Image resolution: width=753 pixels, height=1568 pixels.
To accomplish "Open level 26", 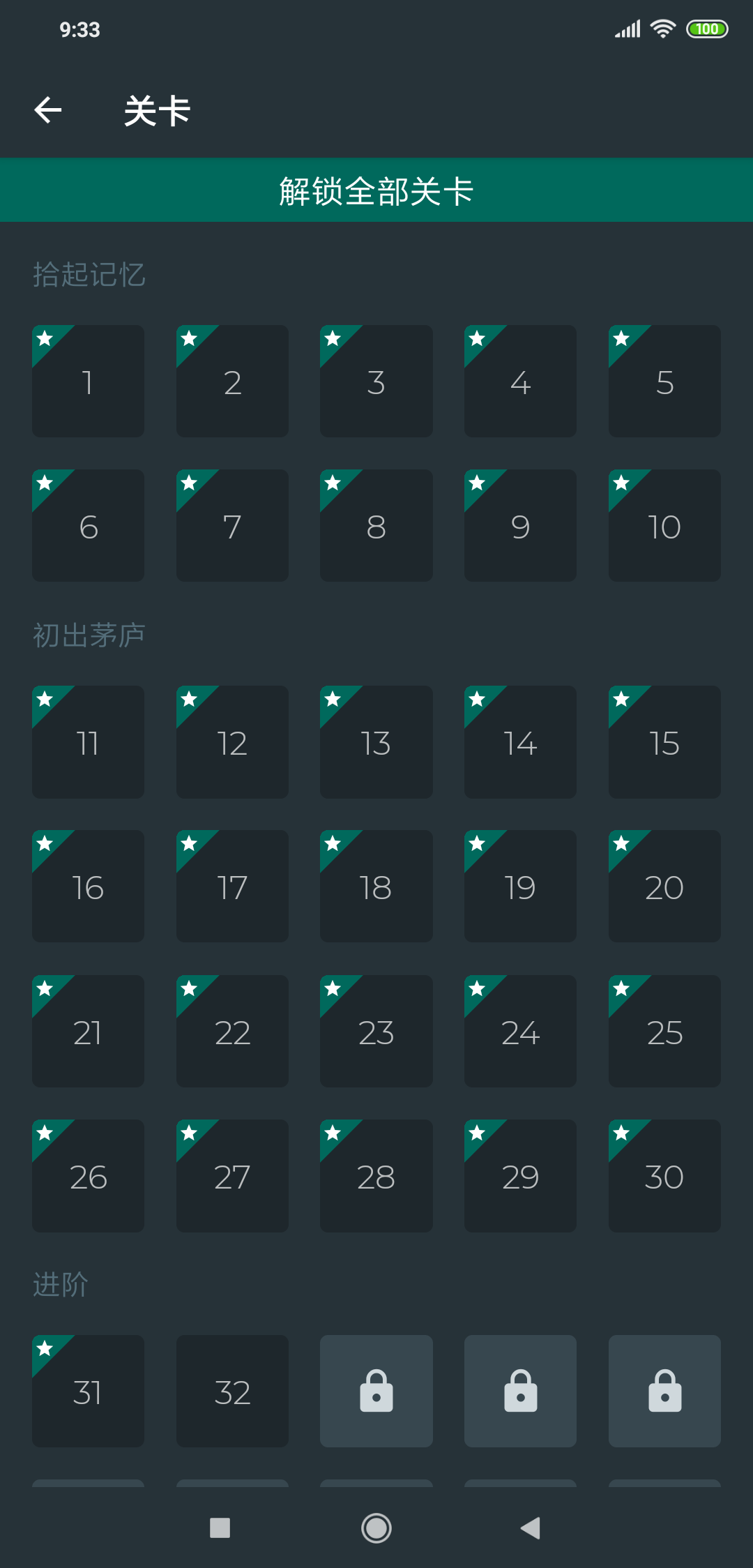I will 88,1176.
